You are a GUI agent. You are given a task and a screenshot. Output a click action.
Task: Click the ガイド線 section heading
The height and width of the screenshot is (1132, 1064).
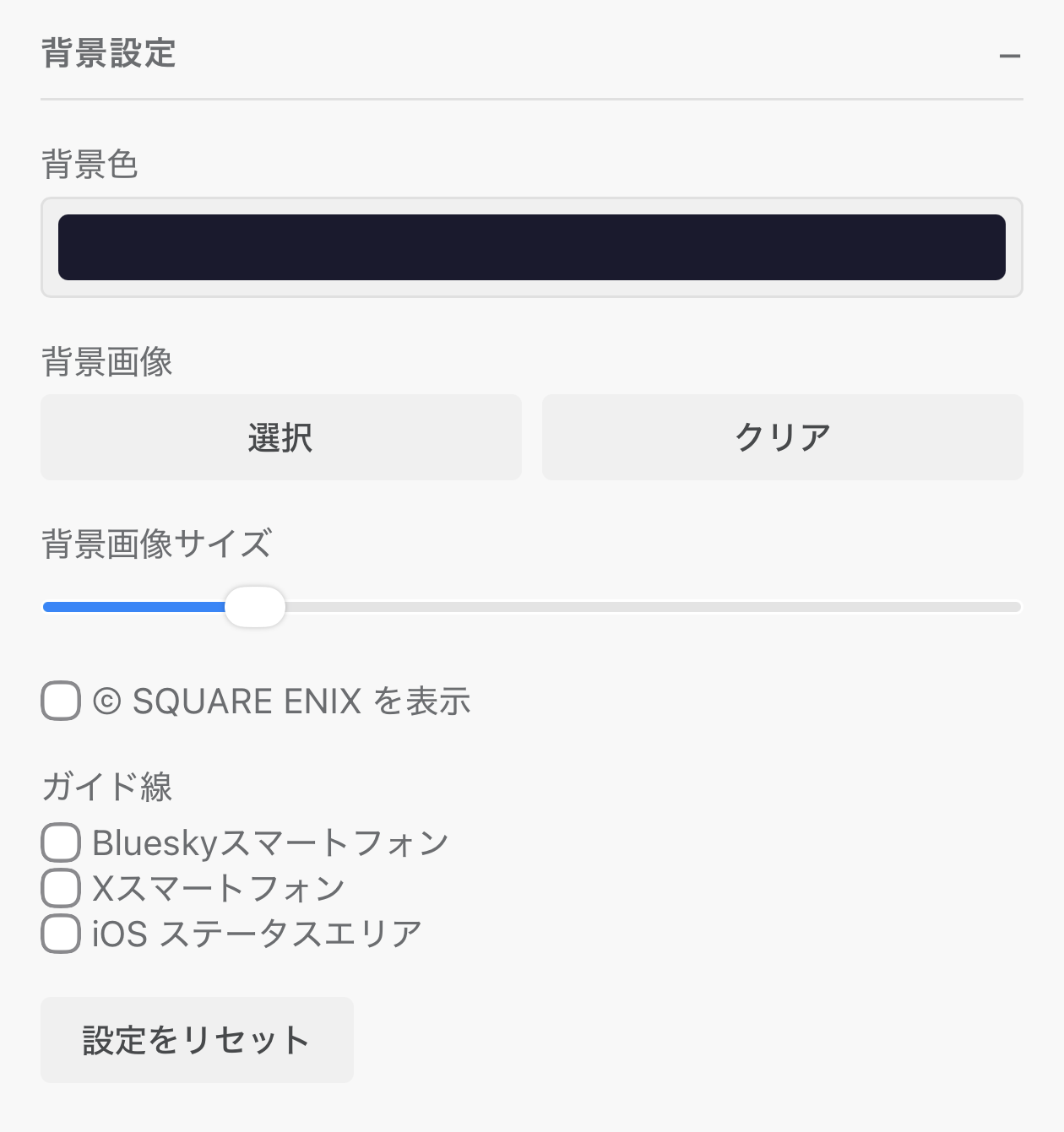(108, 787)
